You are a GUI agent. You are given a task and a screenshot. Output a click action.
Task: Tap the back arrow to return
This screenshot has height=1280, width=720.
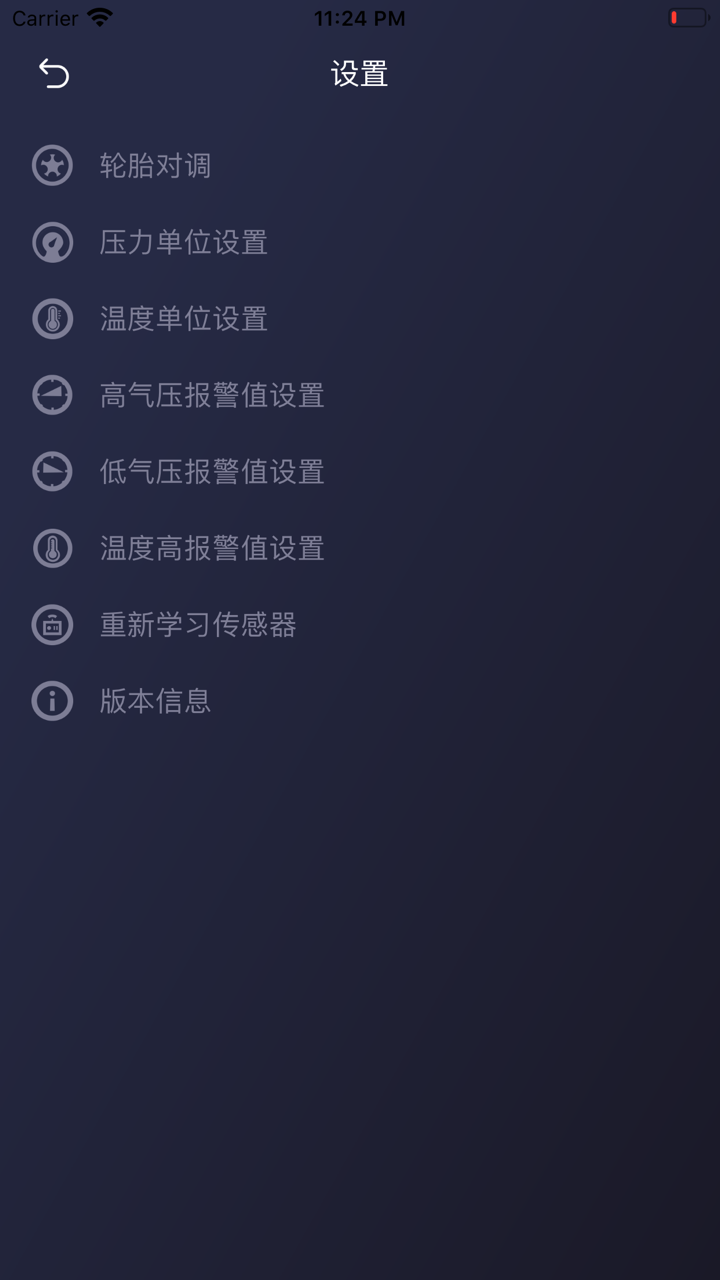tap(53, 73)
